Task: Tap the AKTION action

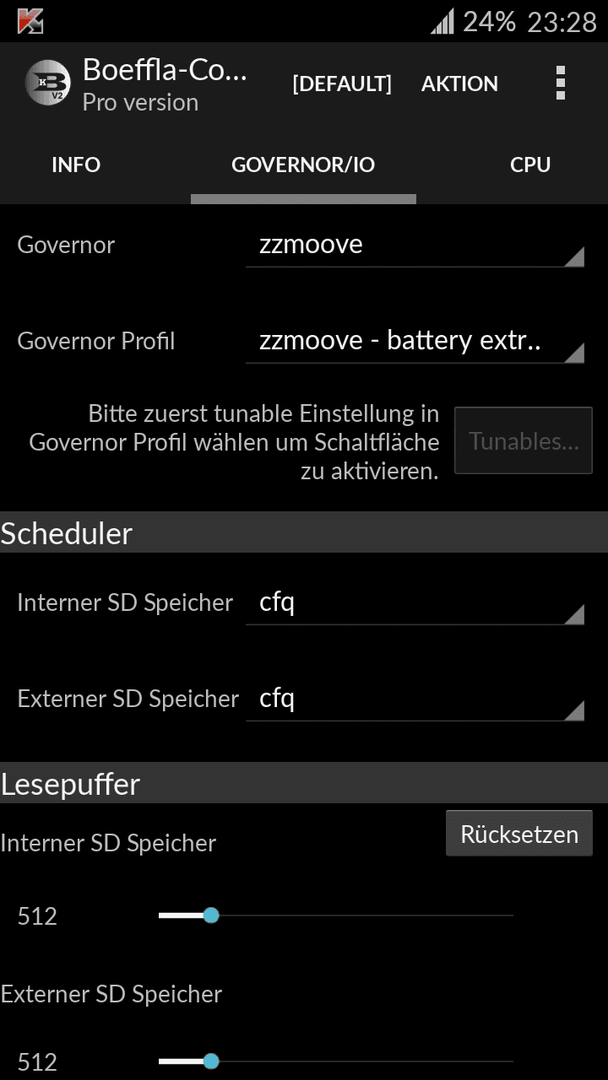Action: [459, 84]
